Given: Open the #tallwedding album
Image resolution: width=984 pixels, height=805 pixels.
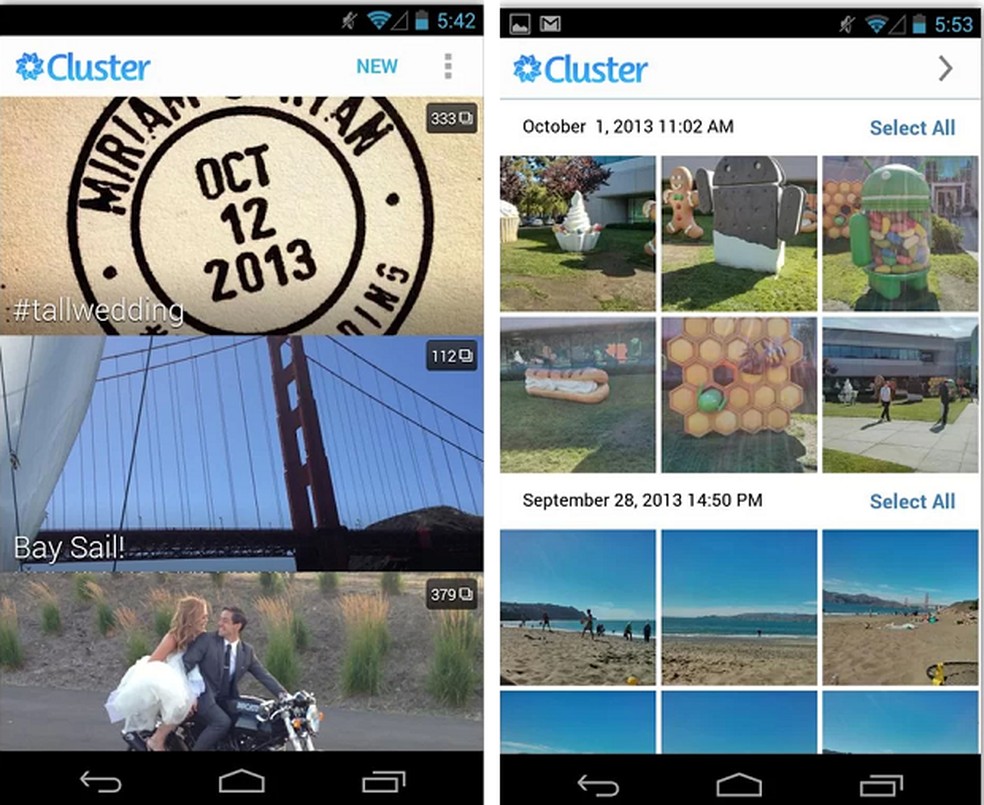Looking at the screenshot, I should click(241, 215).
